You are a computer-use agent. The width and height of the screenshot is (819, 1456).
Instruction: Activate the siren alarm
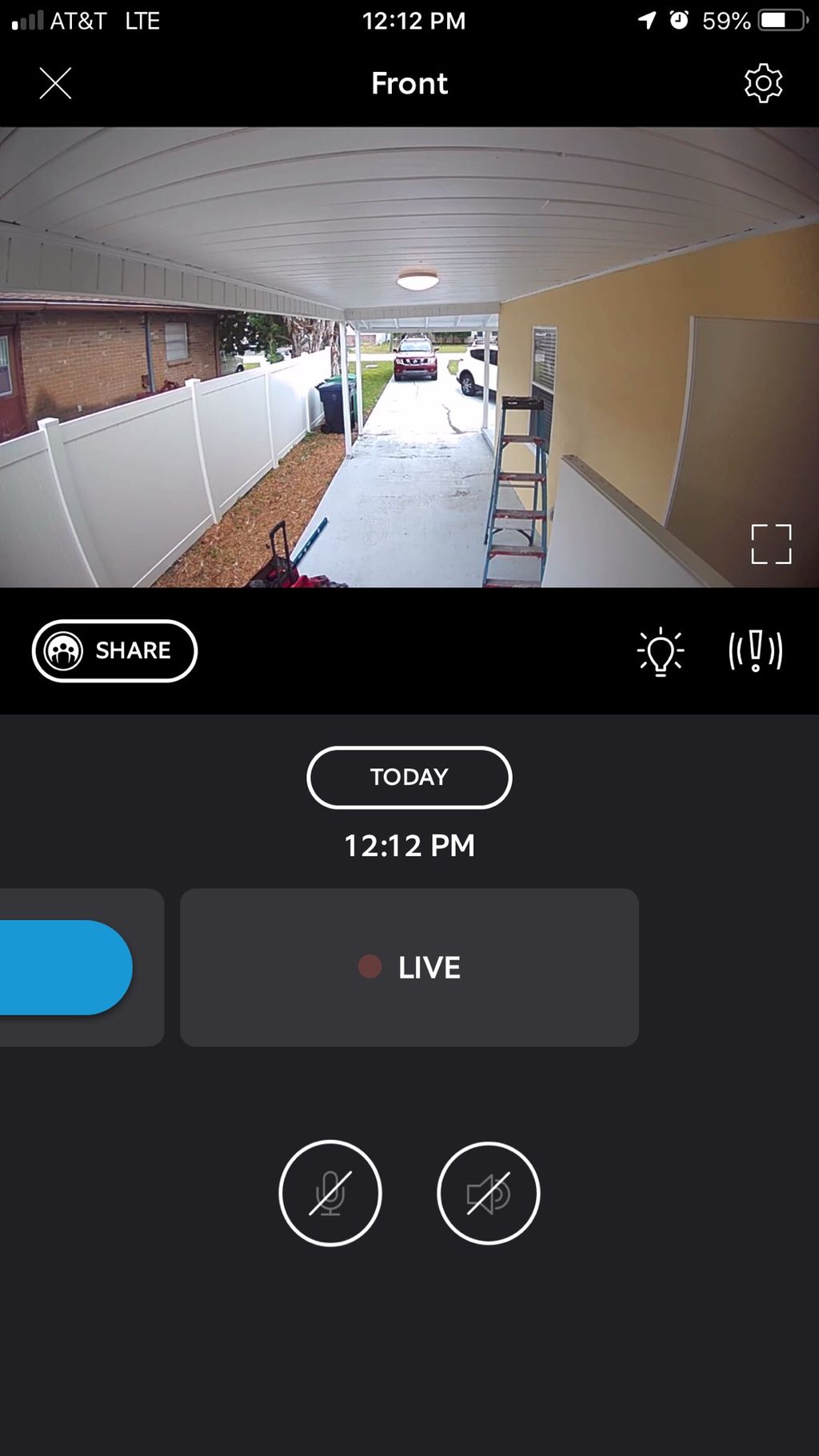pyautogui.click(x=755, y=650)
